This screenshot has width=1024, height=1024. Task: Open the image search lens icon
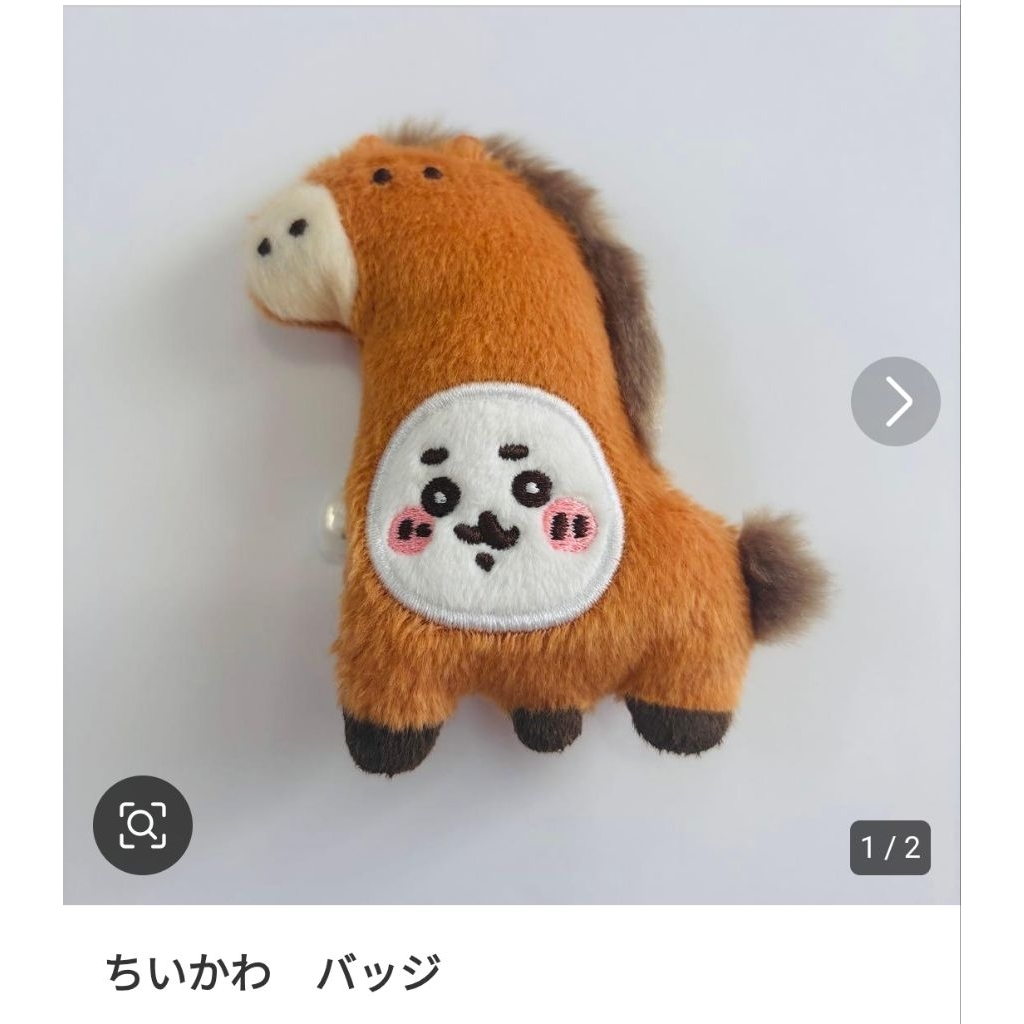[142, 825]
